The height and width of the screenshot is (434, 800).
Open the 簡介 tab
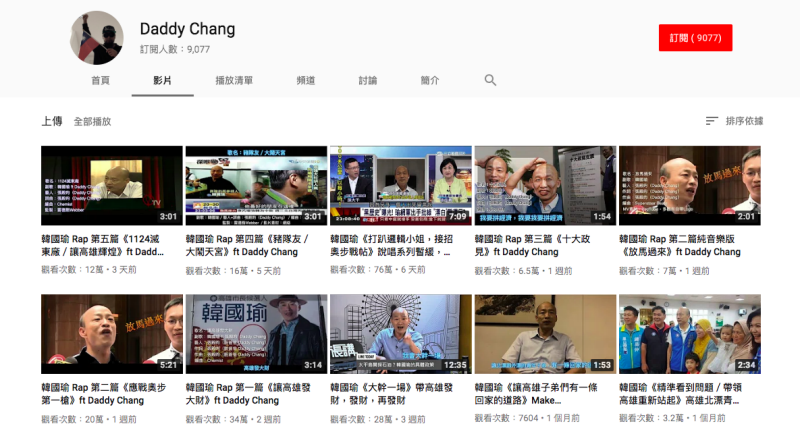(429, 80)
